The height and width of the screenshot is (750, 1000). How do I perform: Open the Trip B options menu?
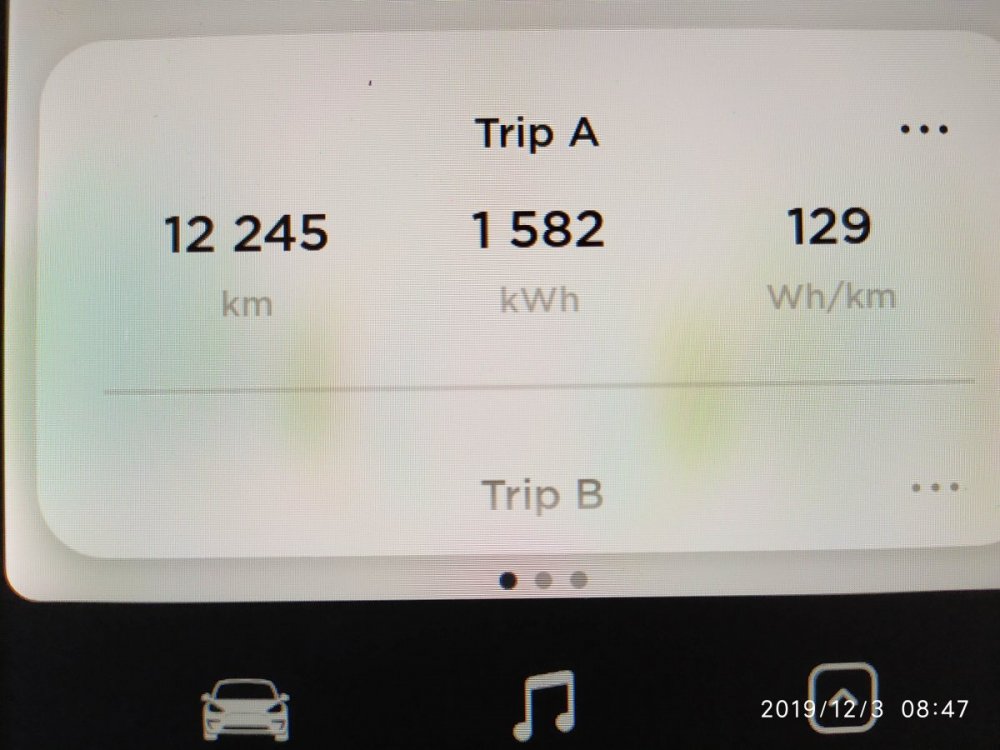coord(936,488)
